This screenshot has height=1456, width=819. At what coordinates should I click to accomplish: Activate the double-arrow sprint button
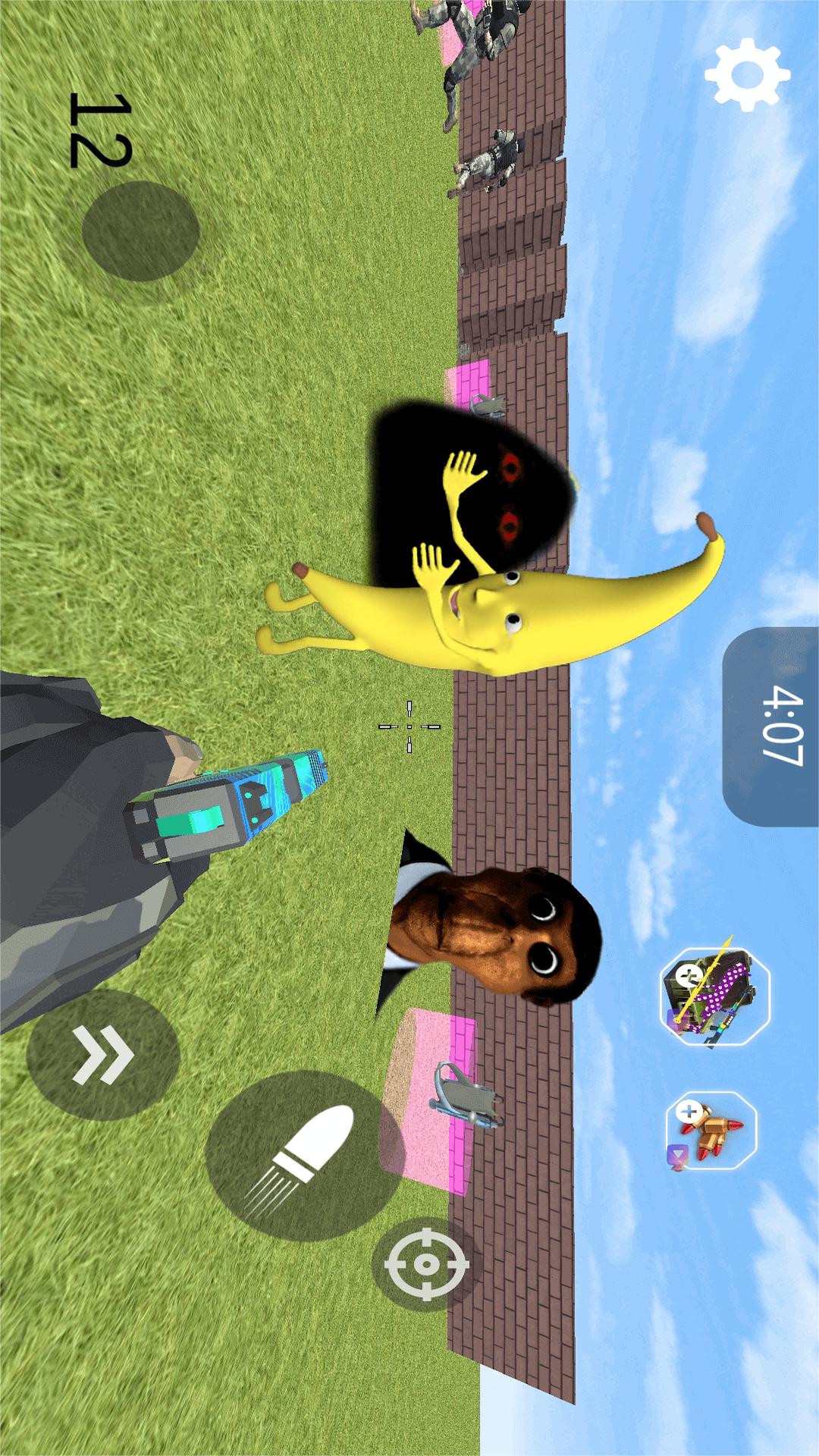pos(103,1055)
